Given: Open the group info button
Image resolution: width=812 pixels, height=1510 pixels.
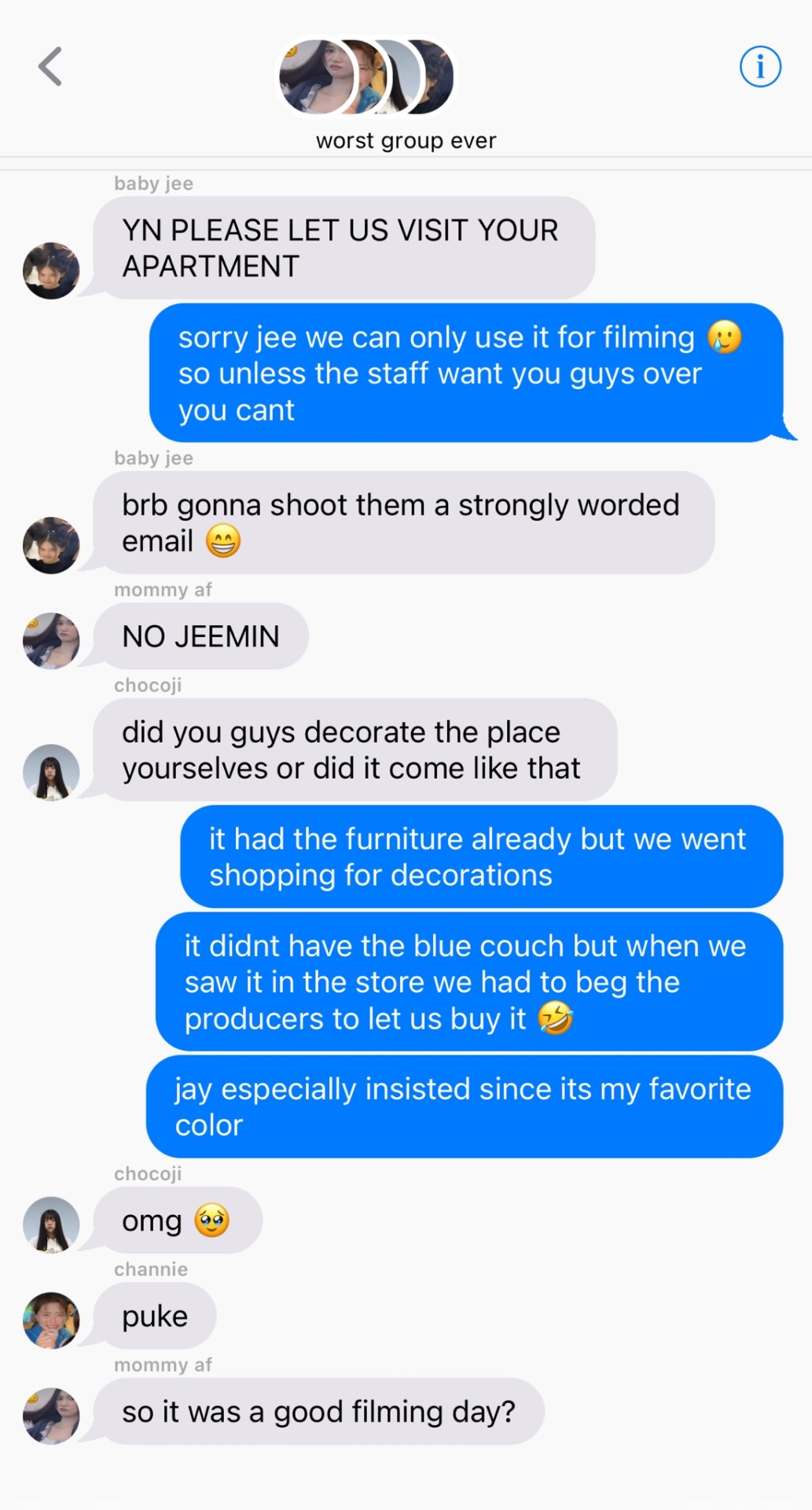Looking at the screenshot, I should 760,67.
